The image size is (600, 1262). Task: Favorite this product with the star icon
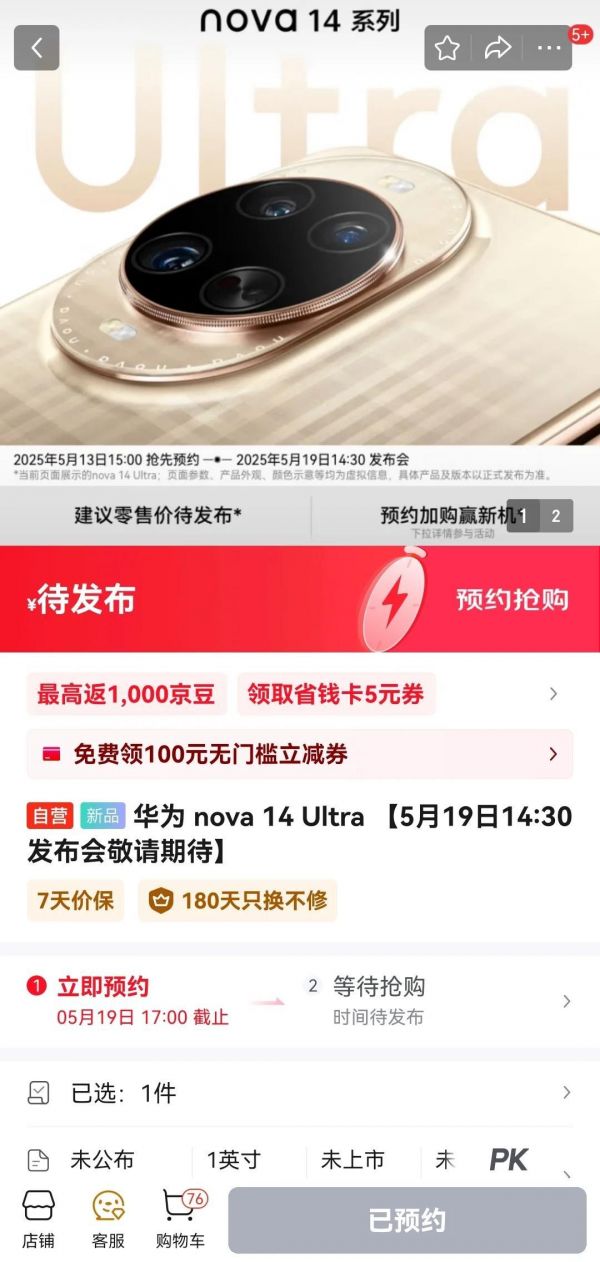pyautogui.click(x=448, y=48)
